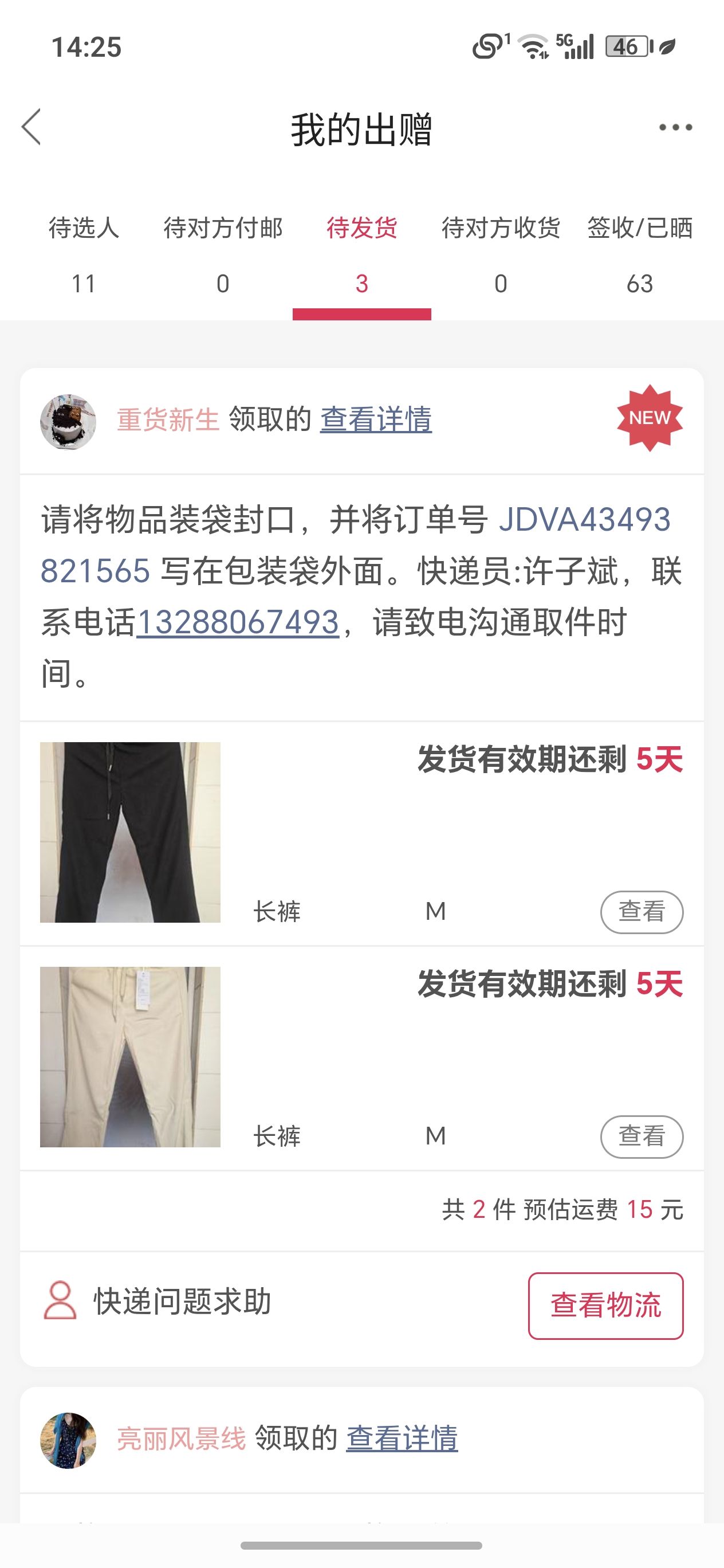Screen dimensions: 724x1568
Task: Open the black trousers photo
Action: click(x=130, y=832)
